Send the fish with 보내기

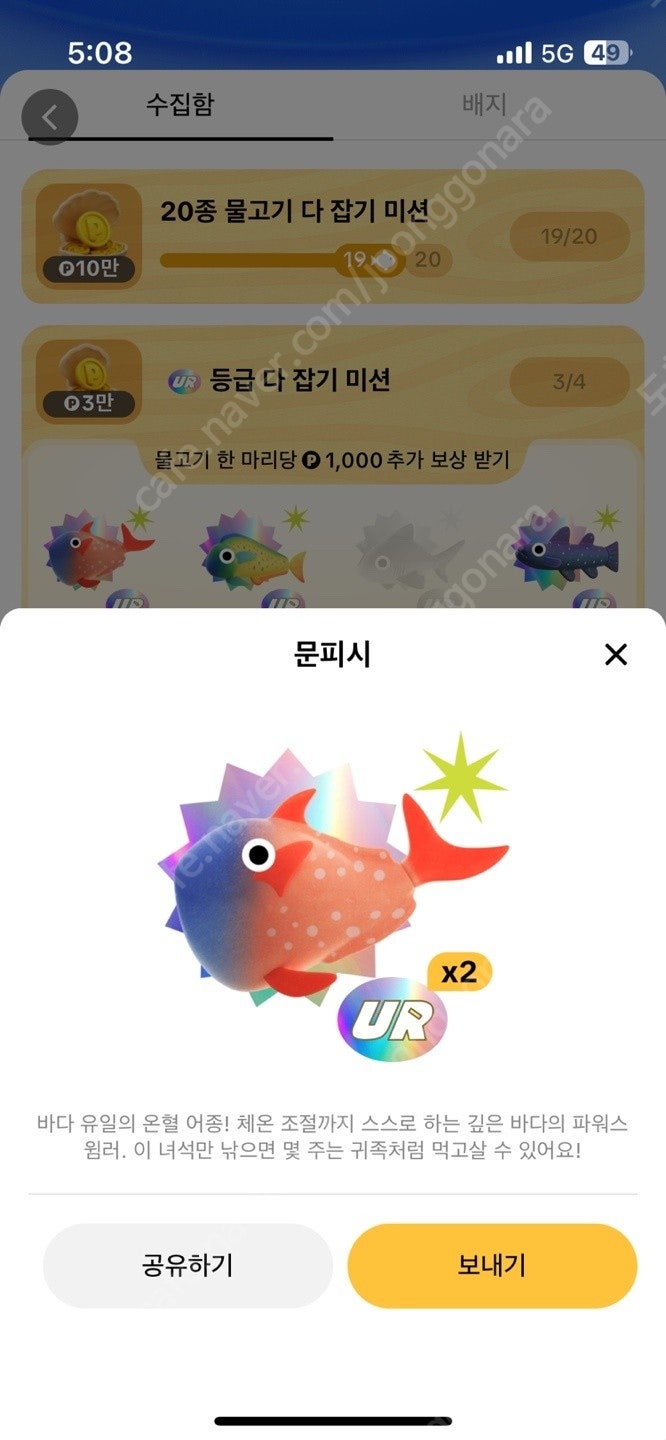(492, 1265)
